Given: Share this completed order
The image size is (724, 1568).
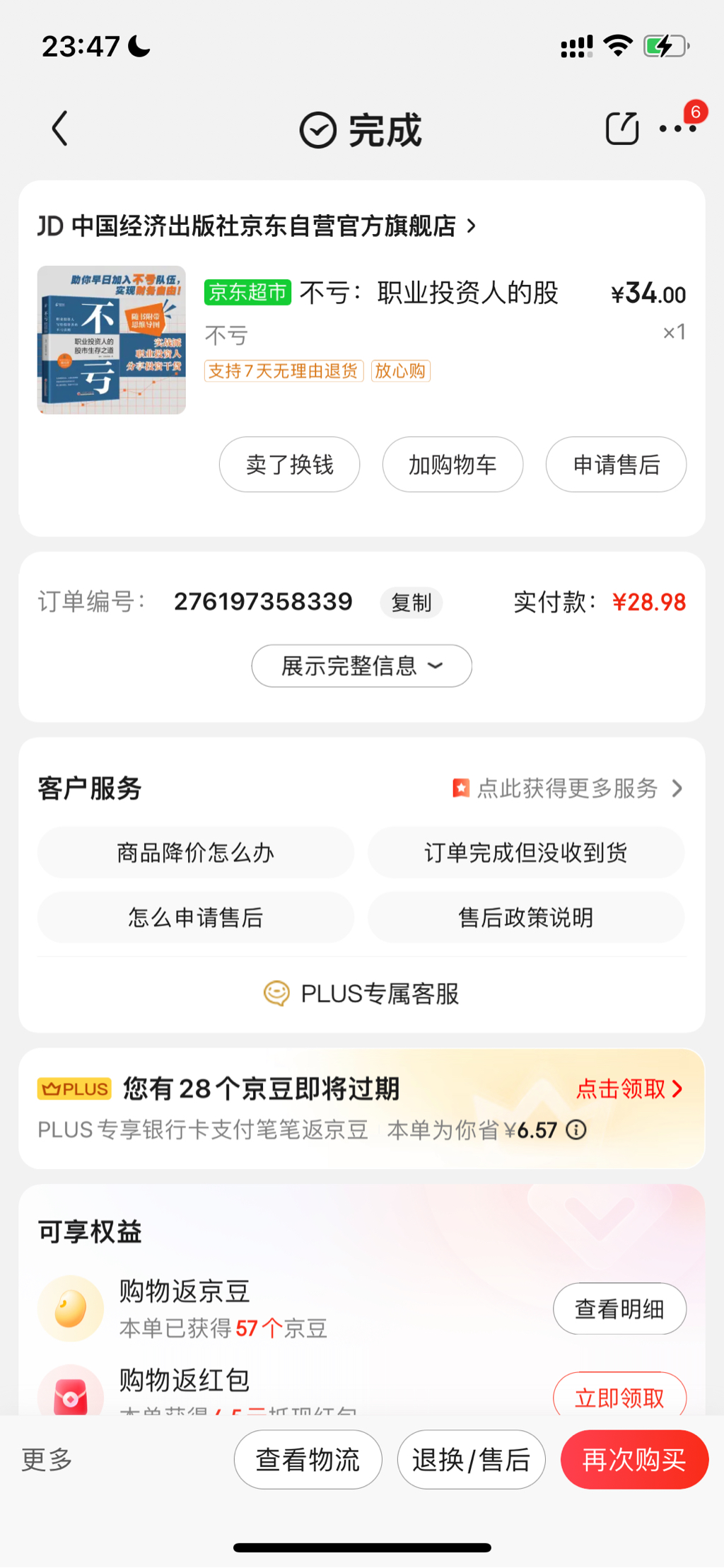Looking at the screenshot, I should (x=621, y=129).
